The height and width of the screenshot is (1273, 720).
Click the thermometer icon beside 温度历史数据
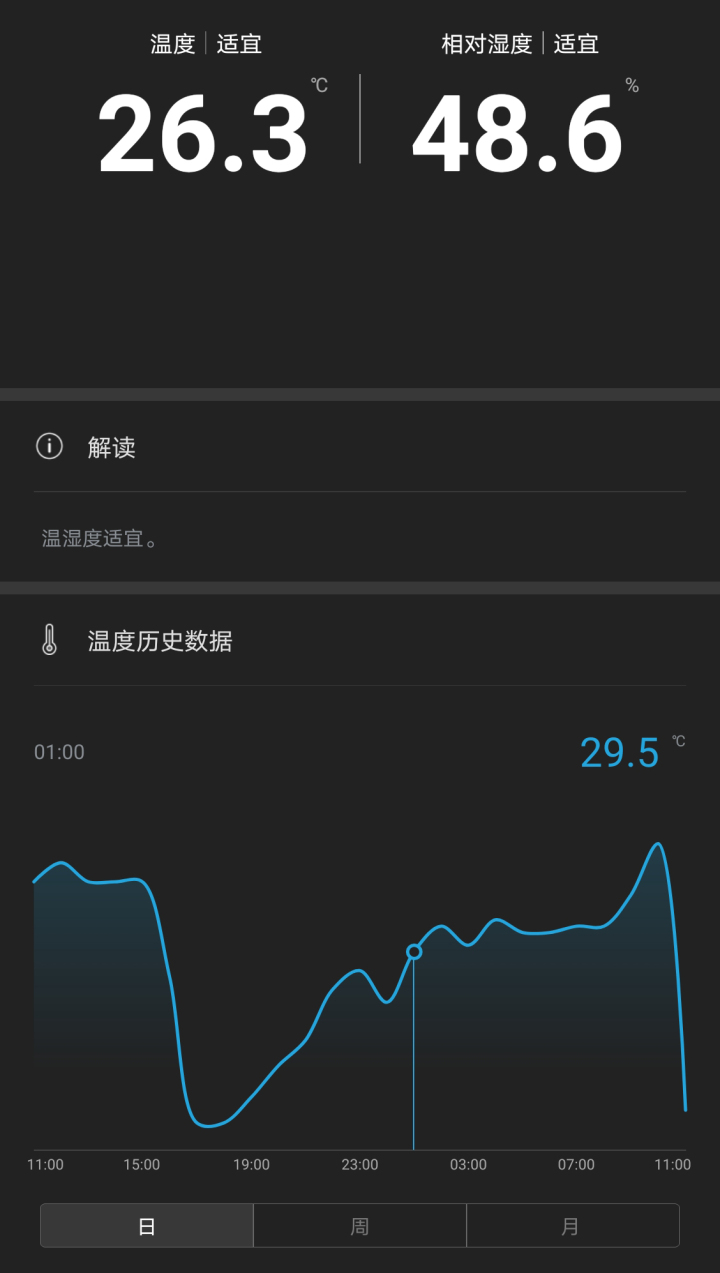tap(51, 641)
